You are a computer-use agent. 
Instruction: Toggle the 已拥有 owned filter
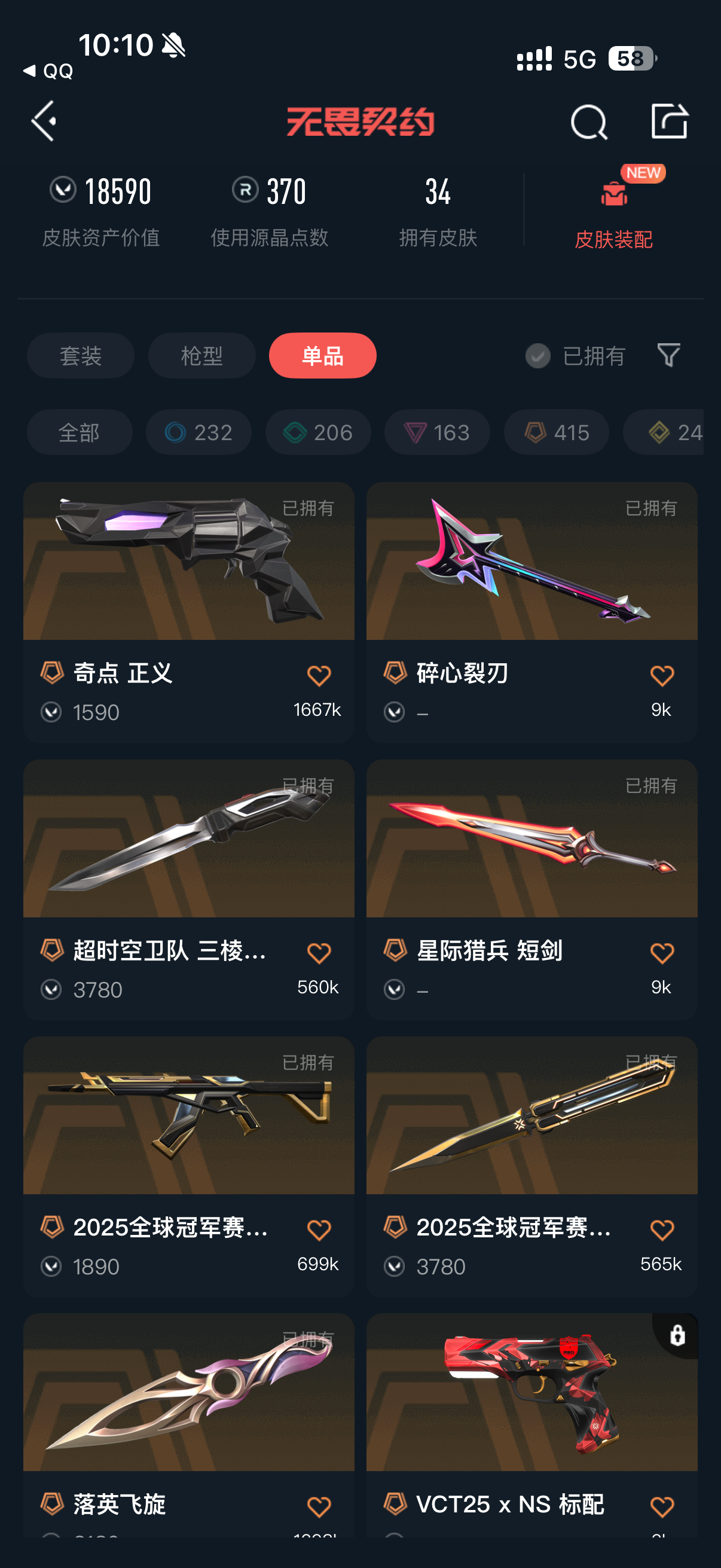tap(575, 356)
